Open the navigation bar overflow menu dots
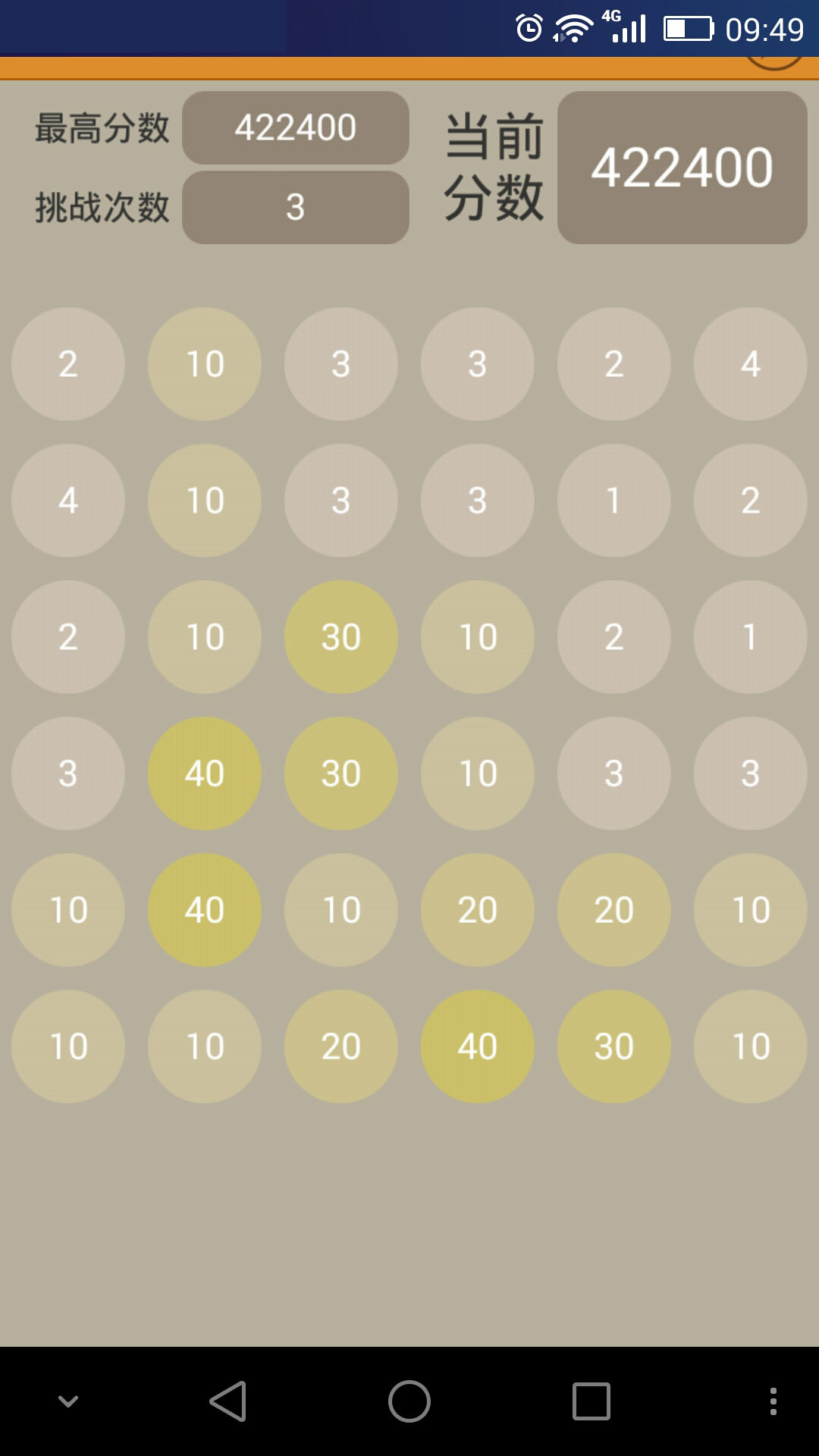 773,1401
